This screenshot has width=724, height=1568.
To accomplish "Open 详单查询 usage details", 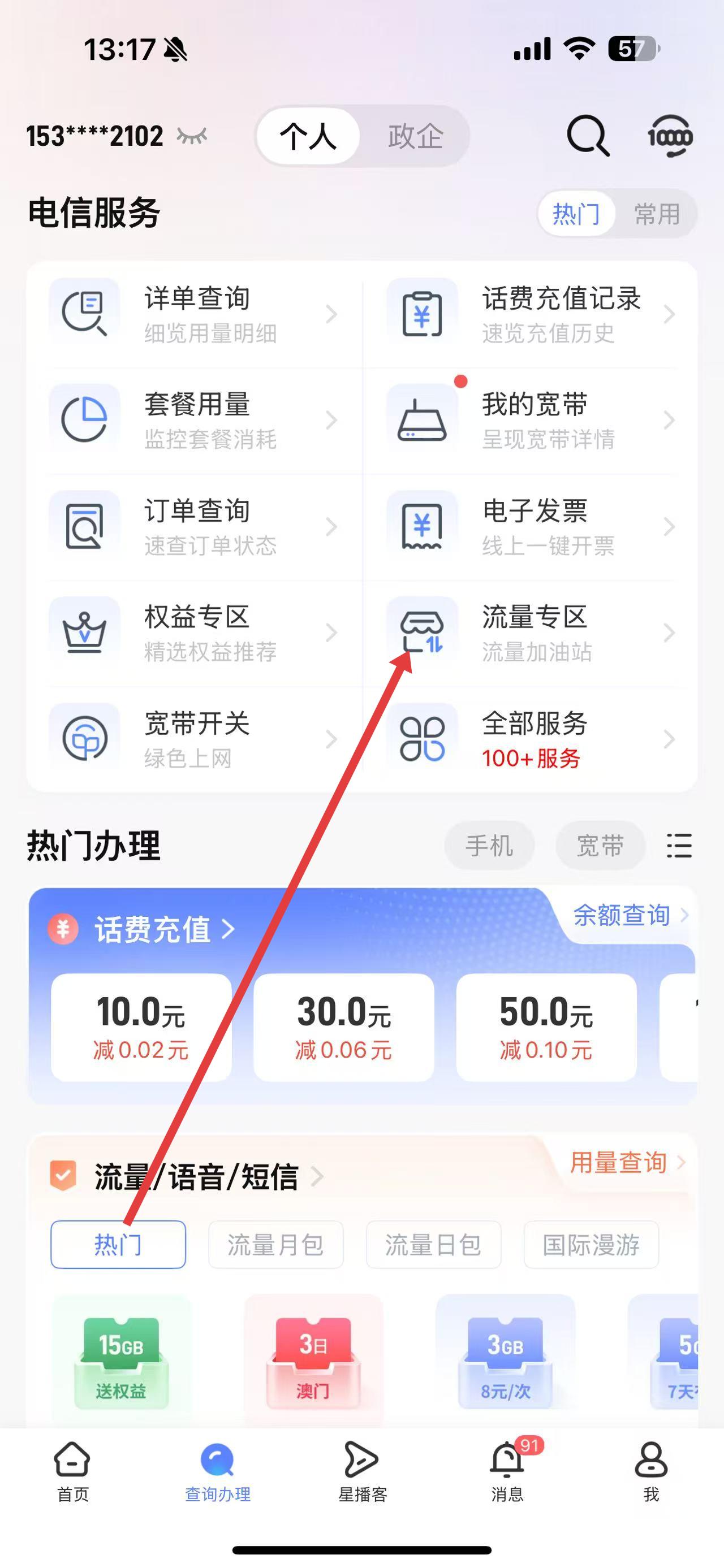I will tap(195, 314).
